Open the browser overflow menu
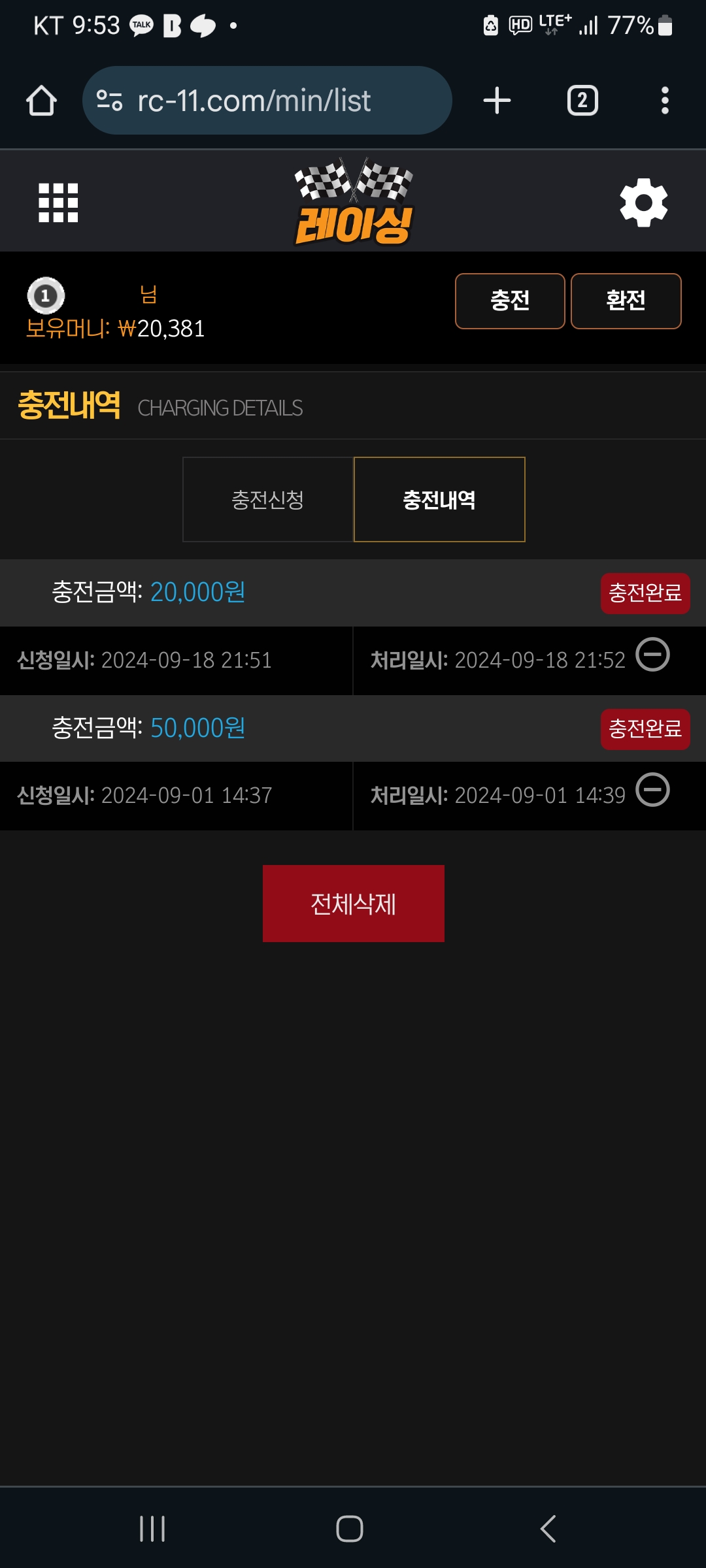Image resolution: width=706 pixels, height=1568 pixels. [665, 101]
